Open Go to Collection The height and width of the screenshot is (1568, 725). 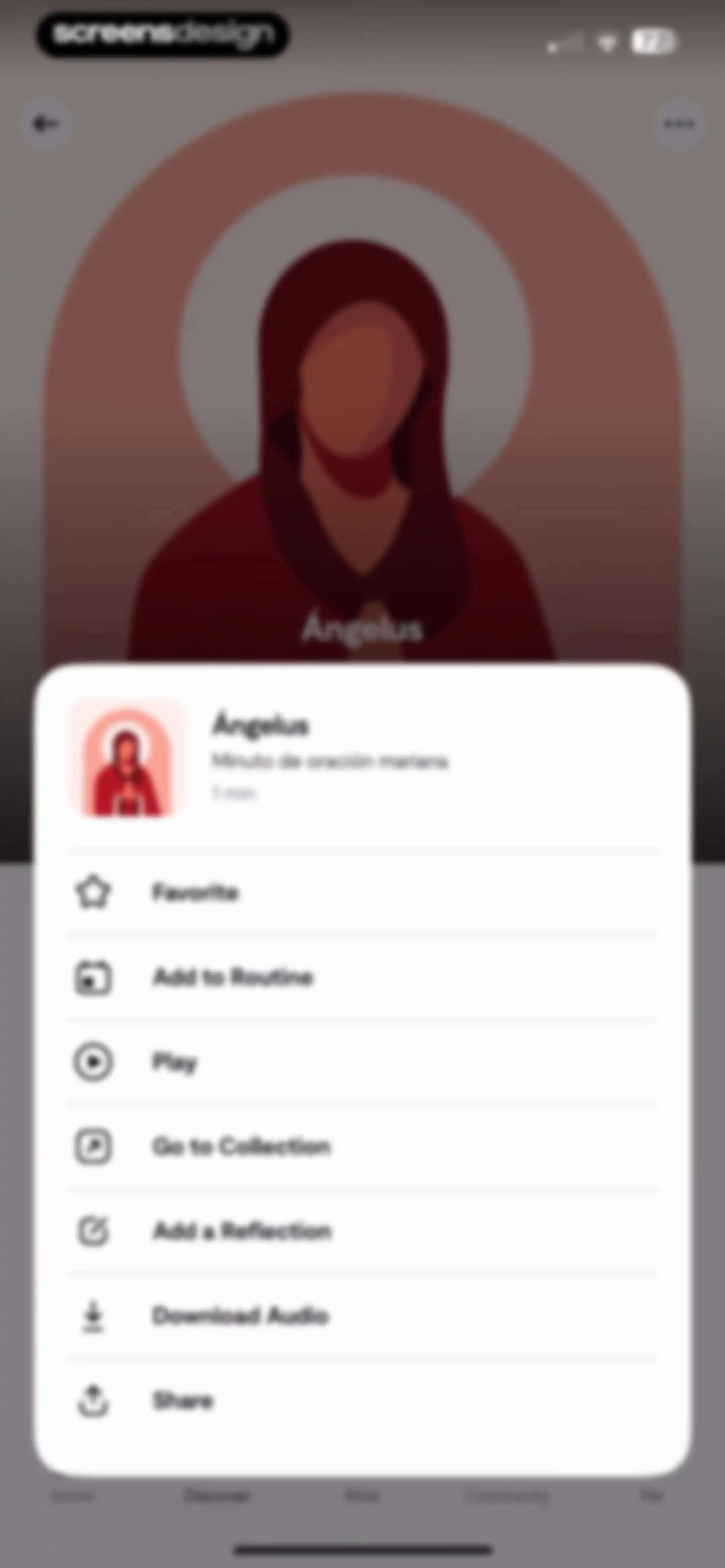tap(363, 1146)
